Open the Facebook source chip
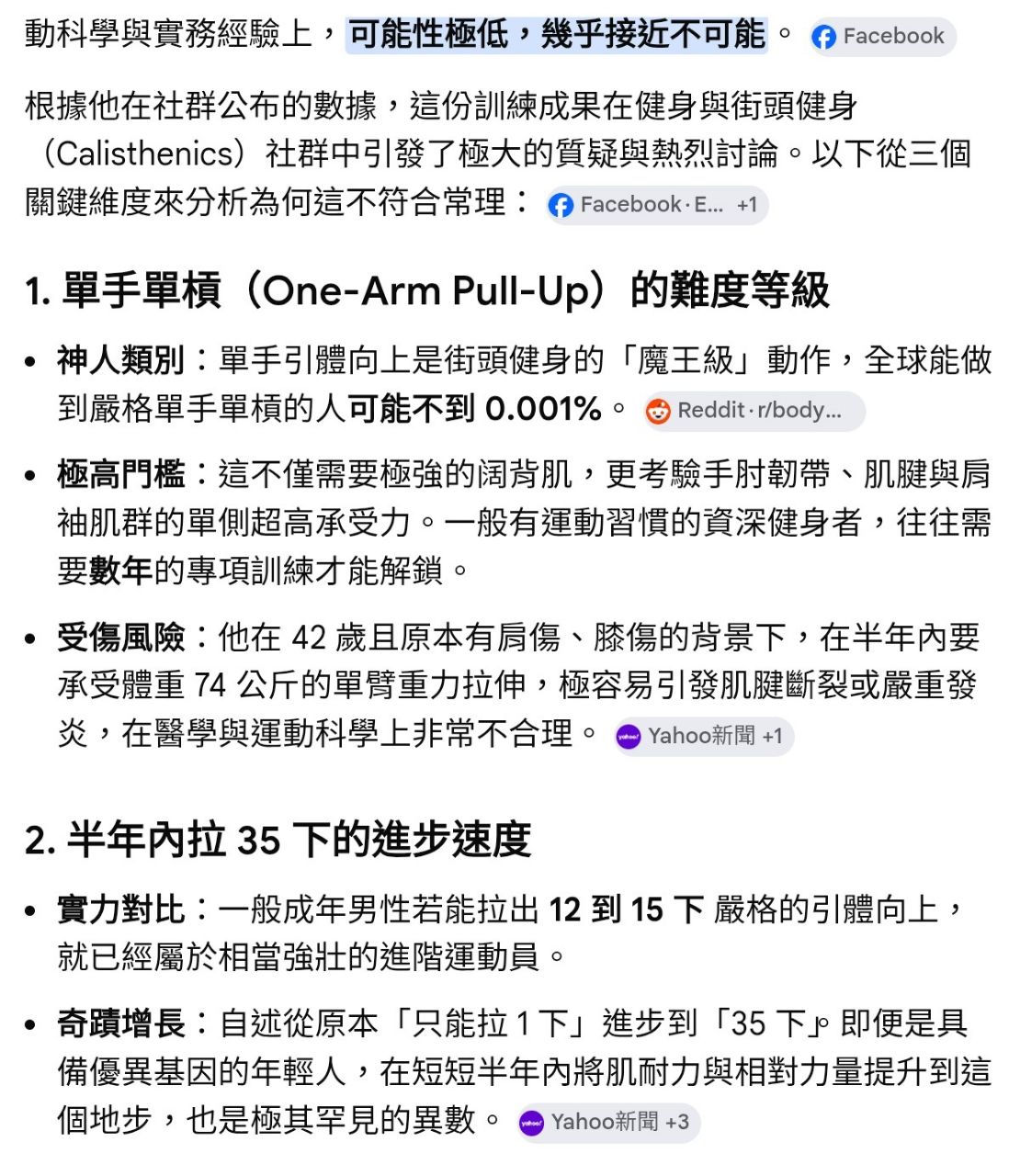Image resolution: width=1020 pixels, height=1176 pixels. coord(882,37)
